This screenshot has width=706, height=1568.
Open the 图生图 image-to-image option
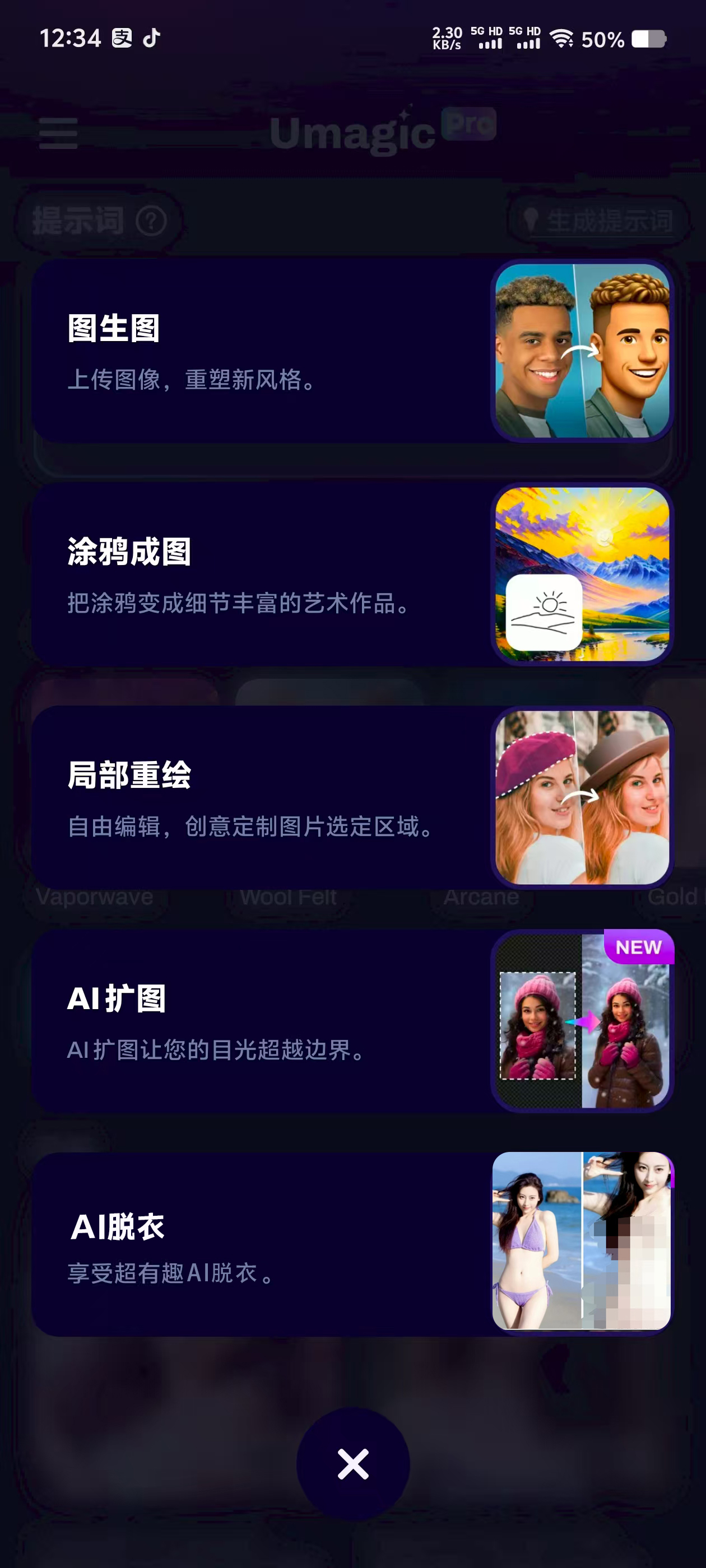point(352,351)
